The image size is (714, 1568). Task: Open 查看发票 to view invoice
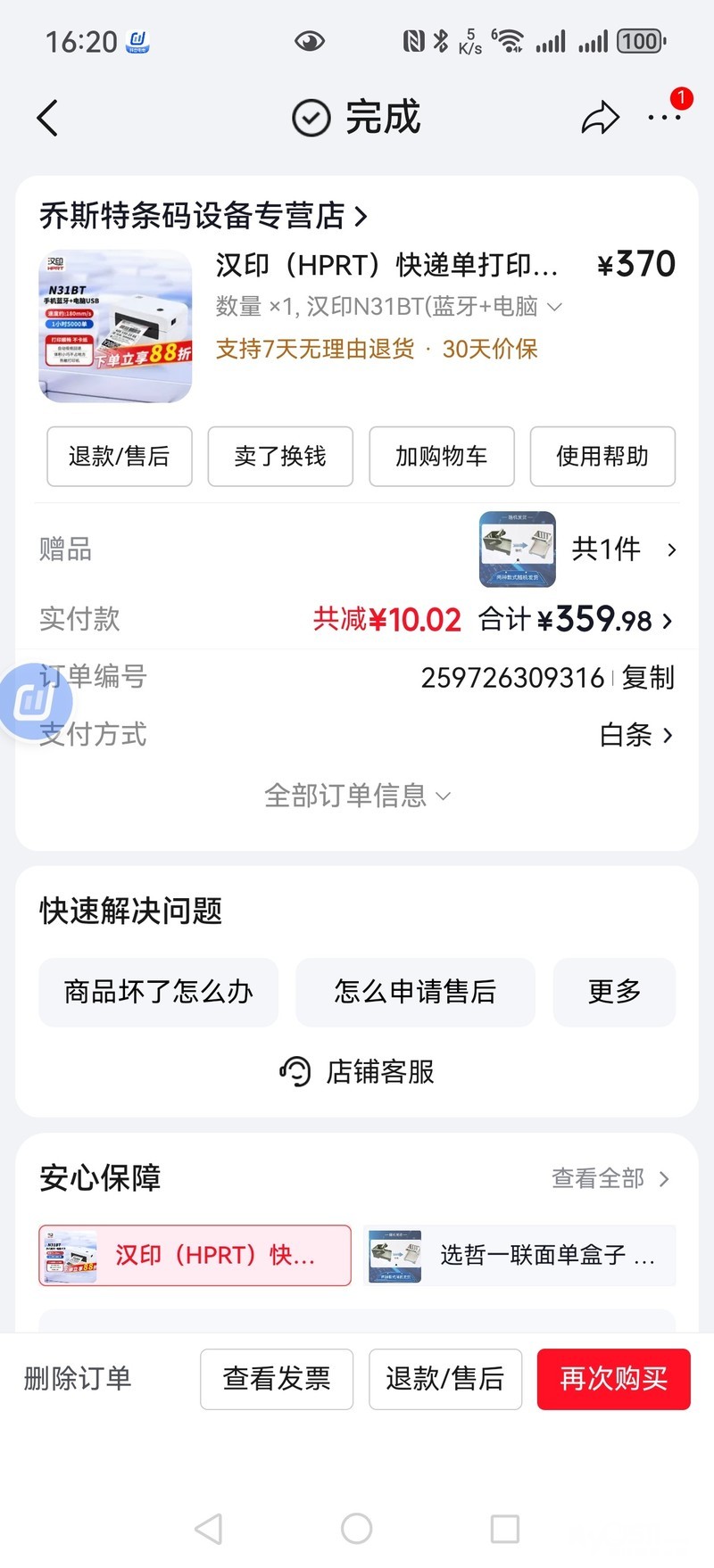pyautogui.click(x=277, y=1379)
